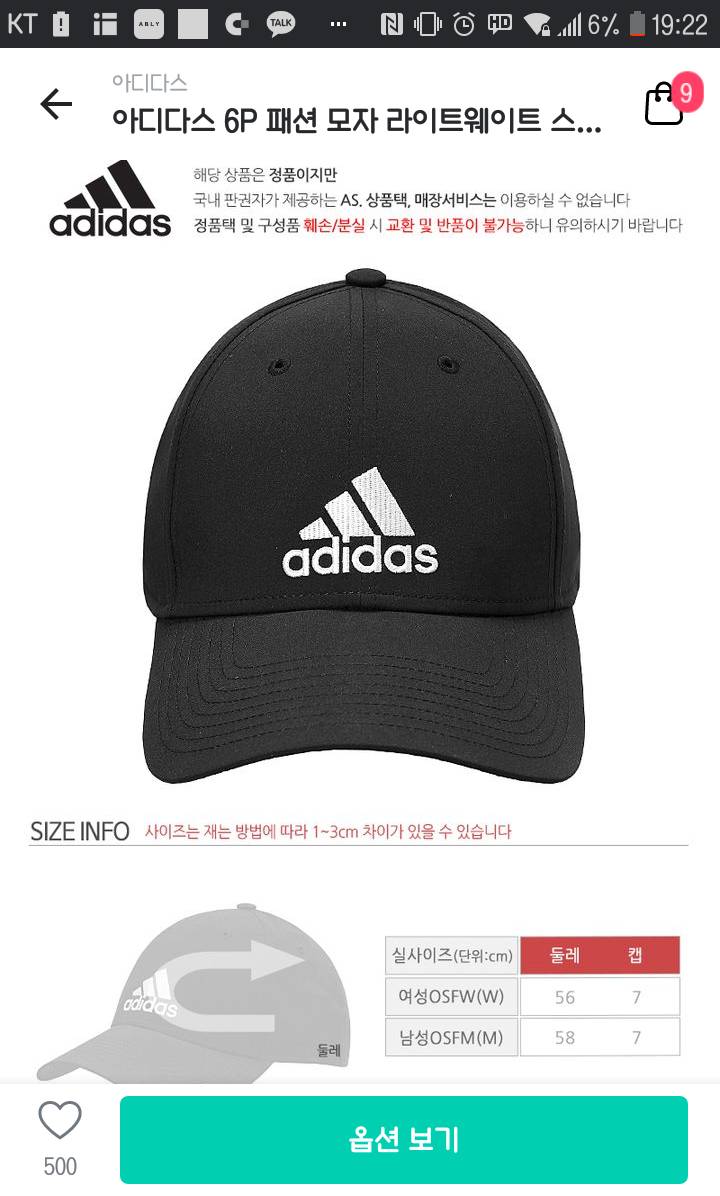This screenshot has width=720, height=1196.
Task: Tap the 옵션 보기 button
Action: 404,1139
